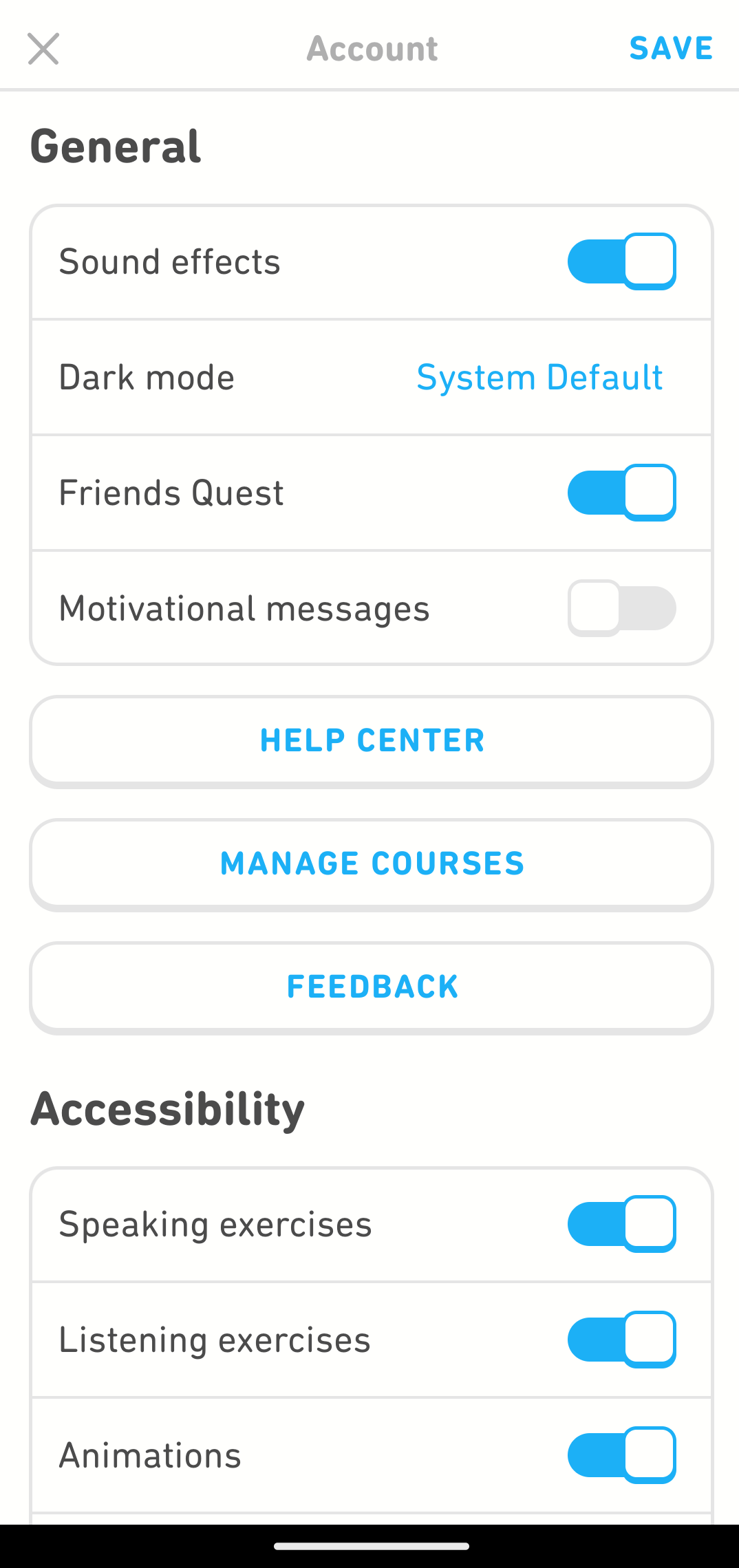739x1568 pixels.
Task: Toggle off the Sound effects switch
Action: (x=621, y=261)
